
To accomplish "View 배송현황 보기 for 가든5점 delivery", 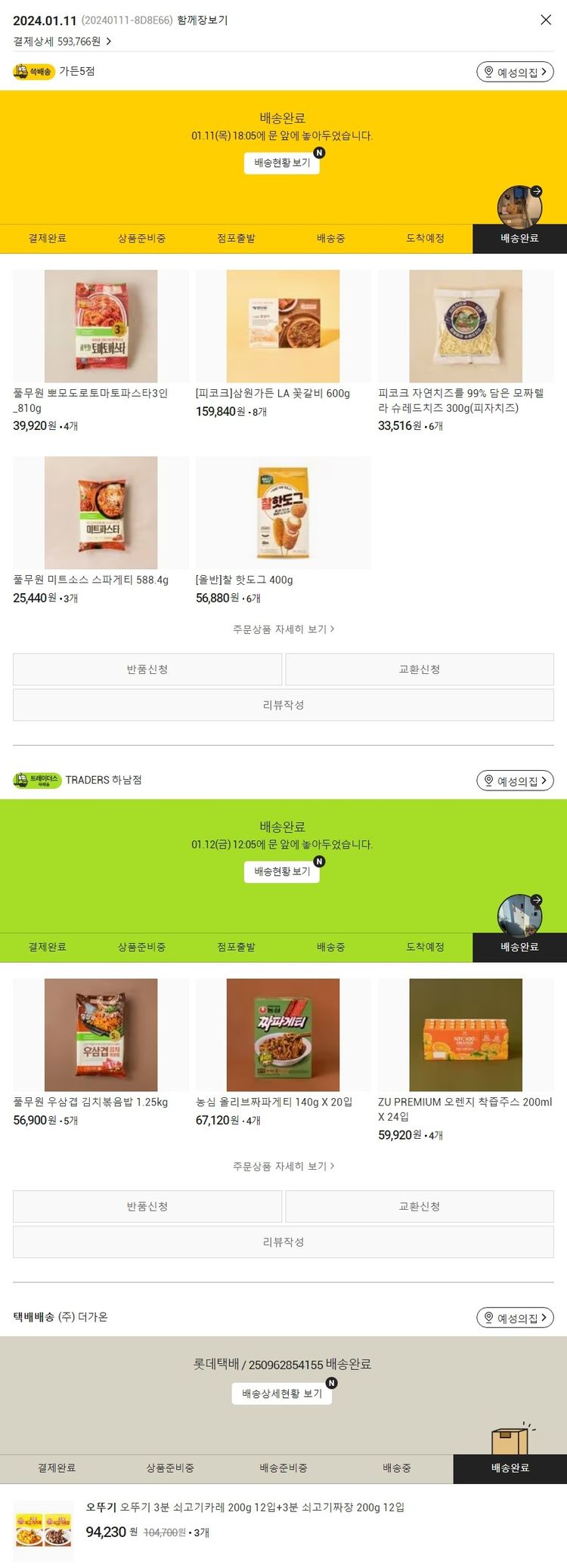I will point(282,162).
